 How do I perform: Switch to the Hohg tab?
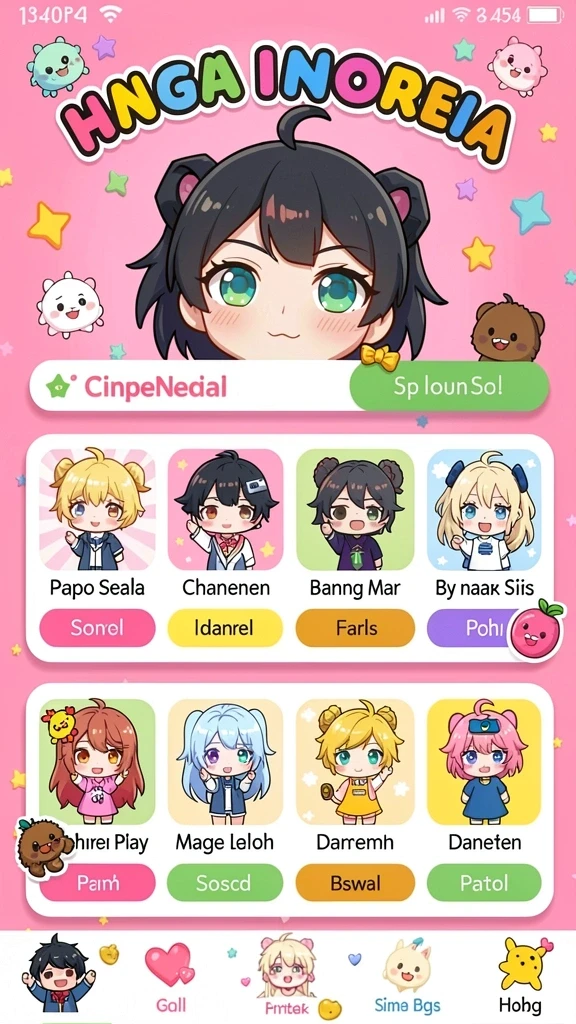520,978
